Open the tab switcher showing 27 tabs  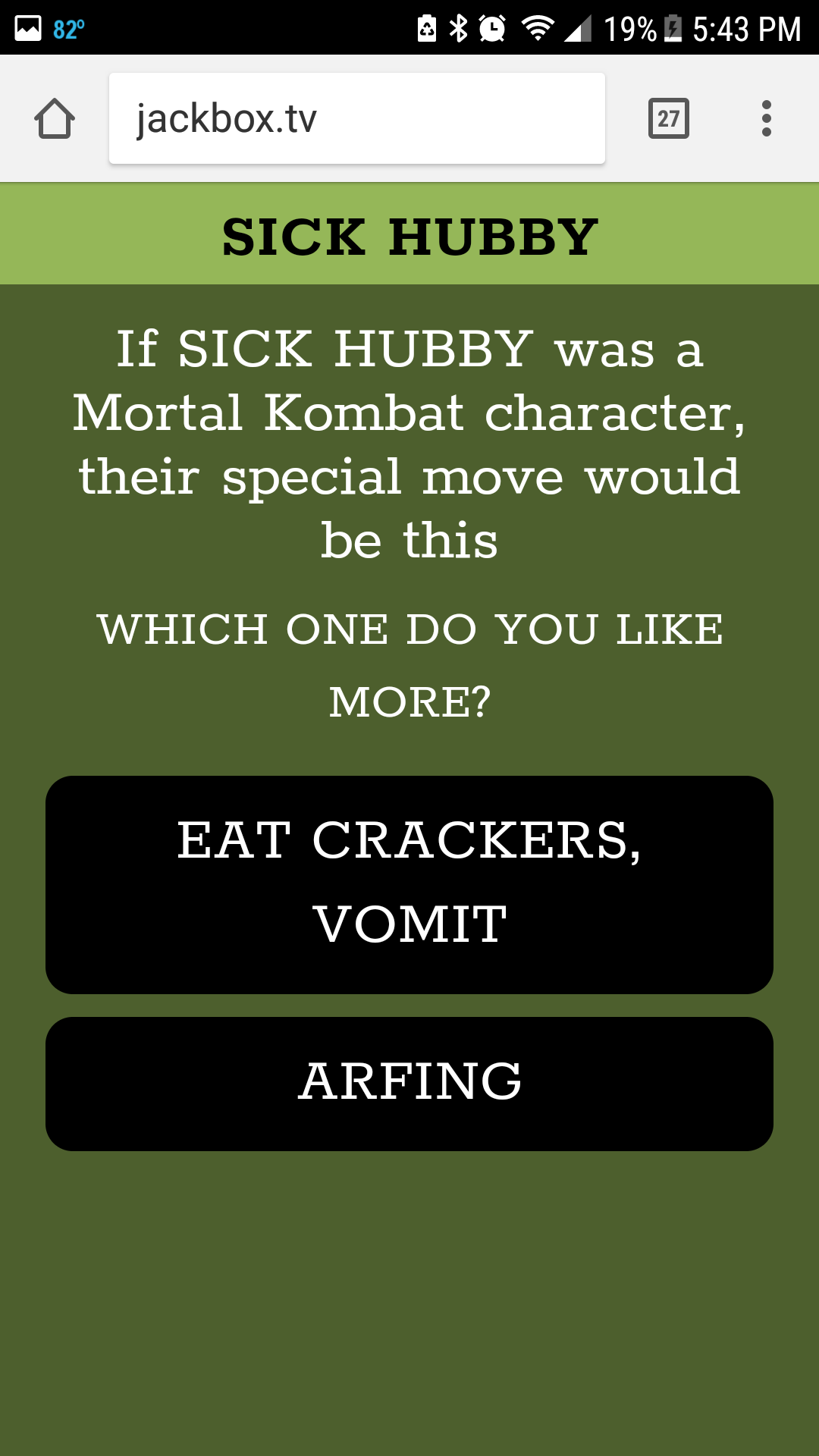coord(668,118)
